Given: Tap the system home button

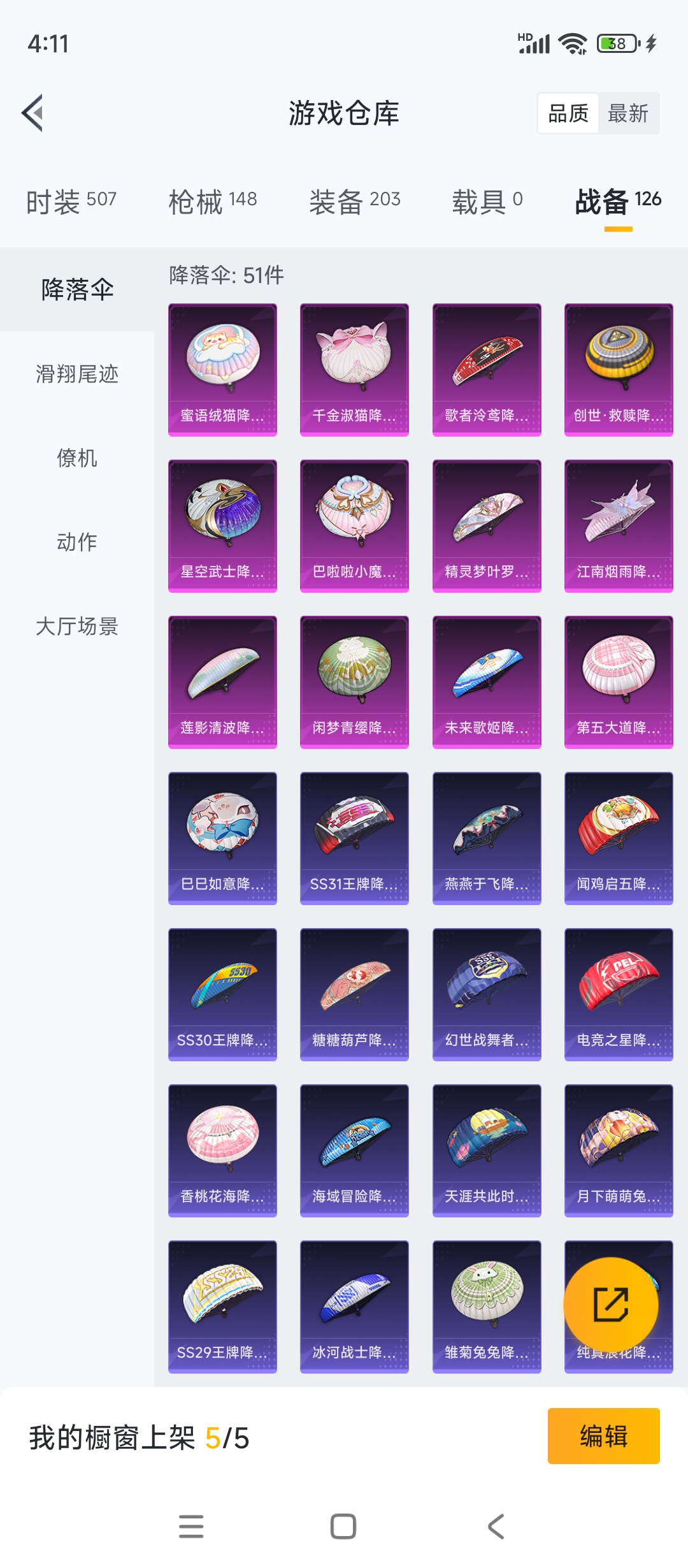Looking at the screenshot, I should tap(343, 1527).
